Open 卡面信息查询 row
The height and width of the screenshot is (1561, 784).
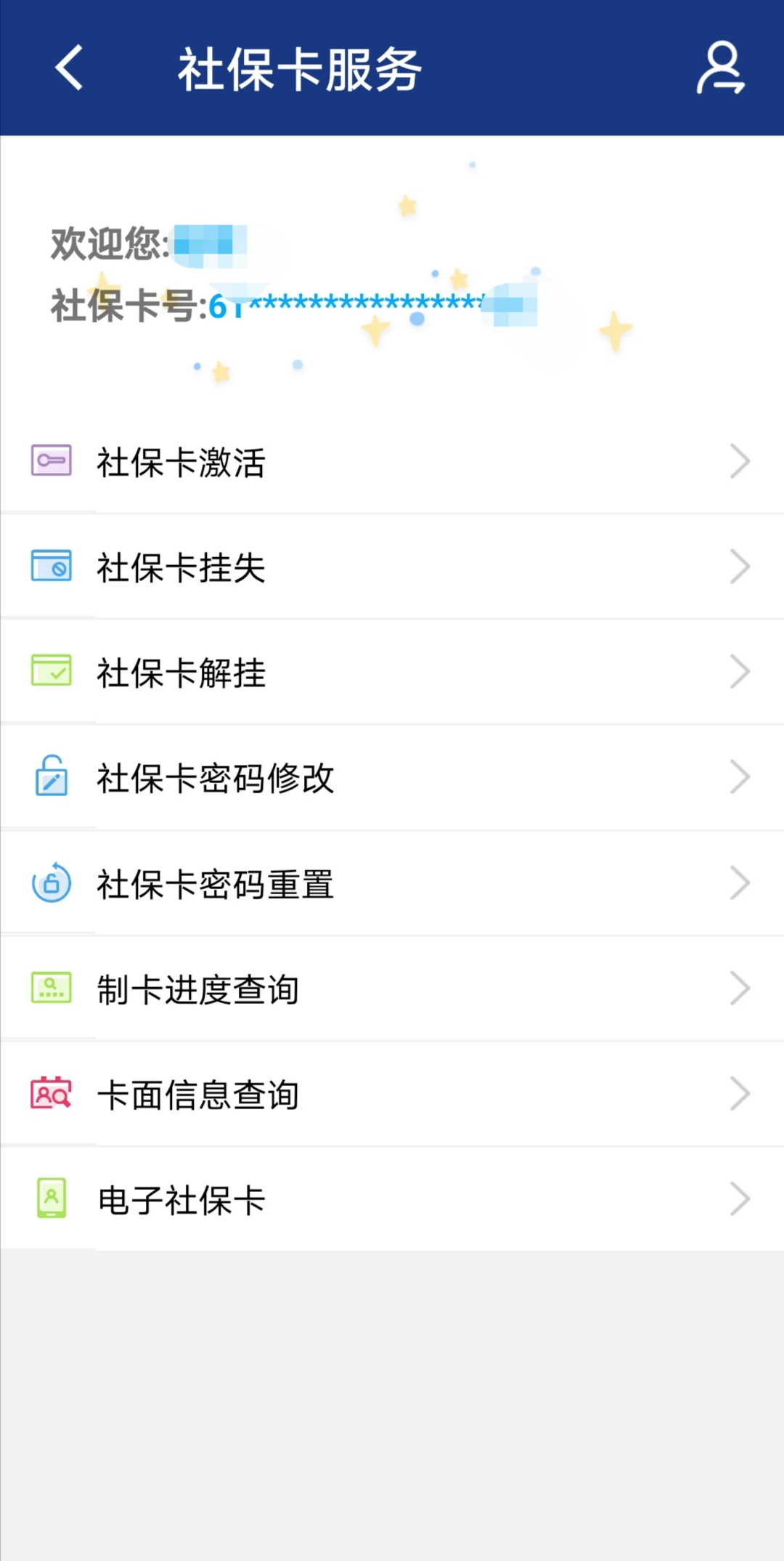[392, 1095]
